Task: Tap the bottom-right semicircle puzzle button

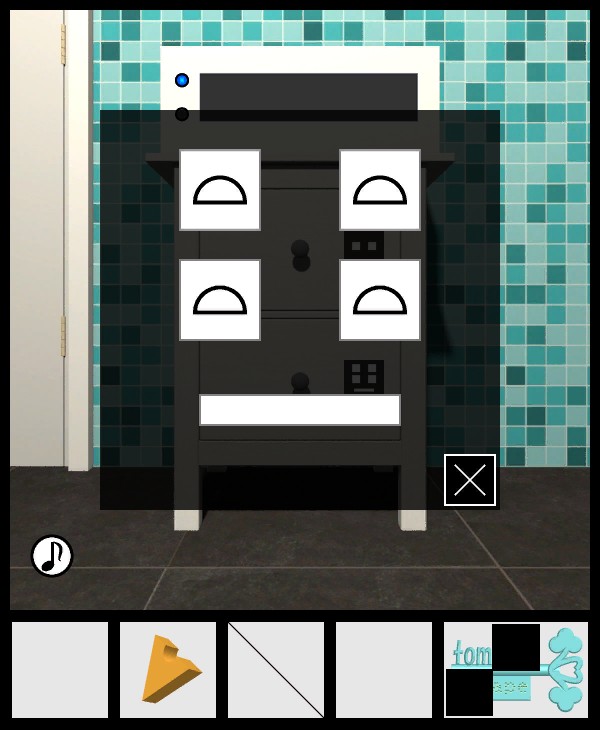Action: [380, 300]
